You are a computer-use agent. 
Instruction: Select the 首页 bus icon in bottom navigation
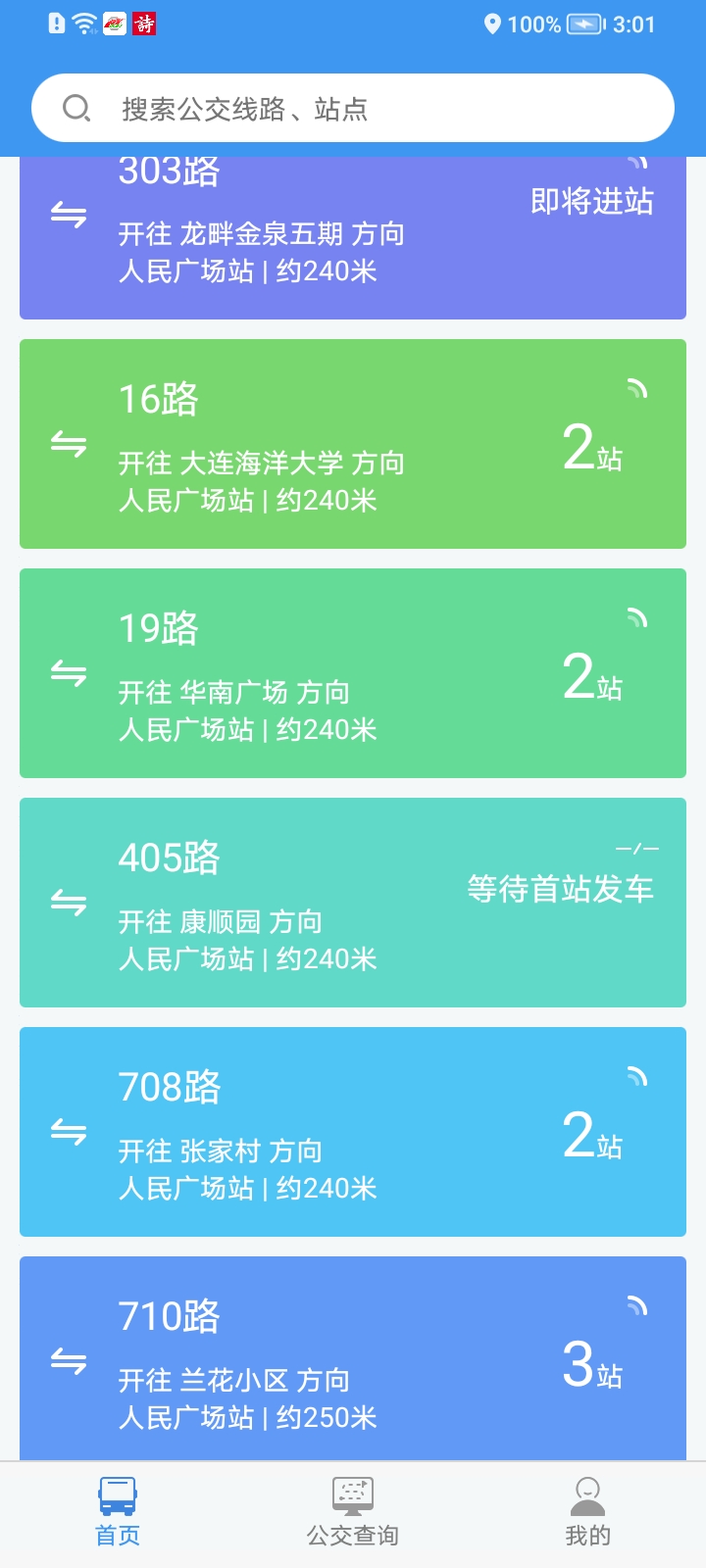[x=117, y=1492]
